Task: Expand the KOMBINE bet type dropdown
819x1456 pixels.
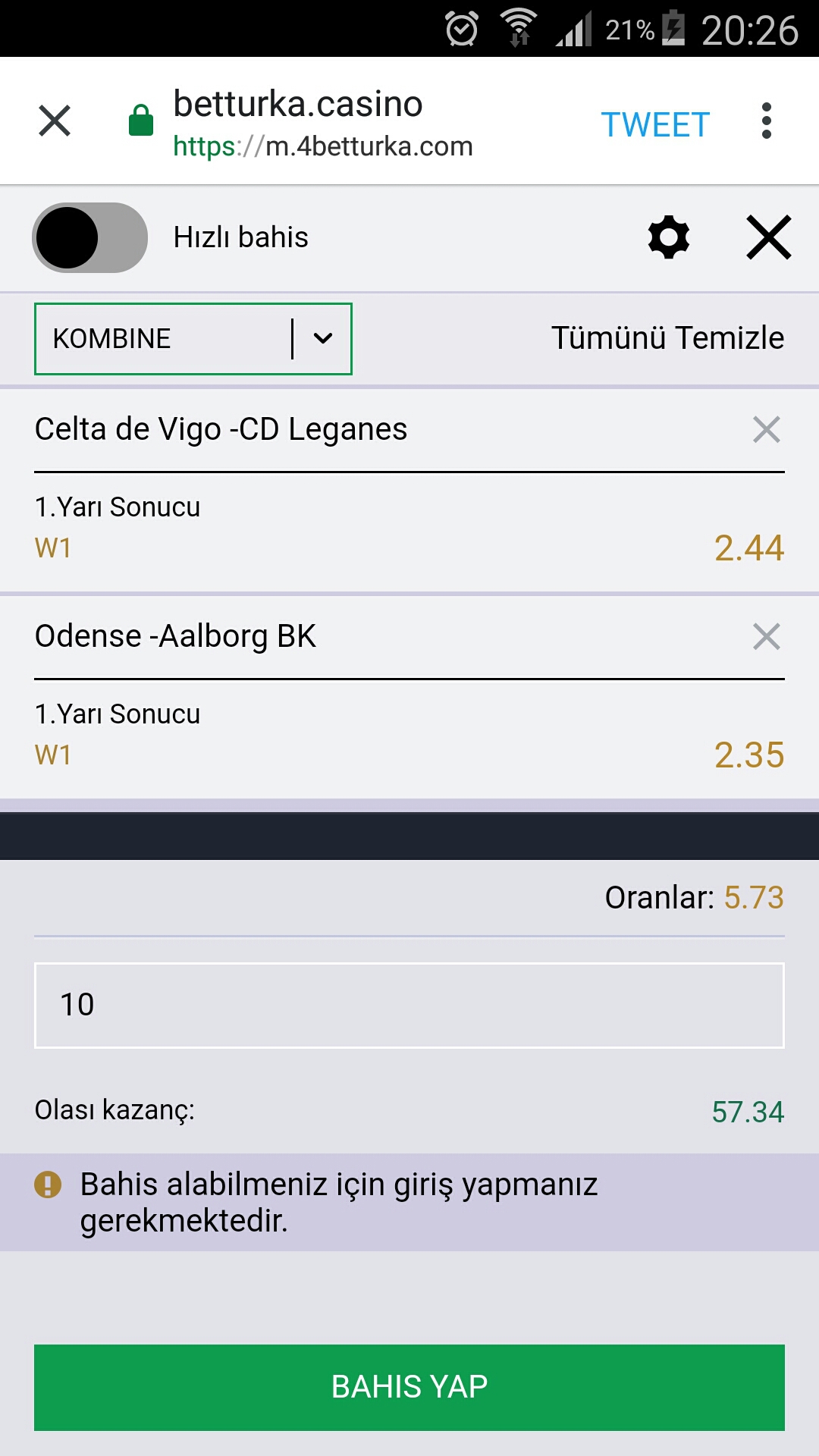Action: (193, 338)
